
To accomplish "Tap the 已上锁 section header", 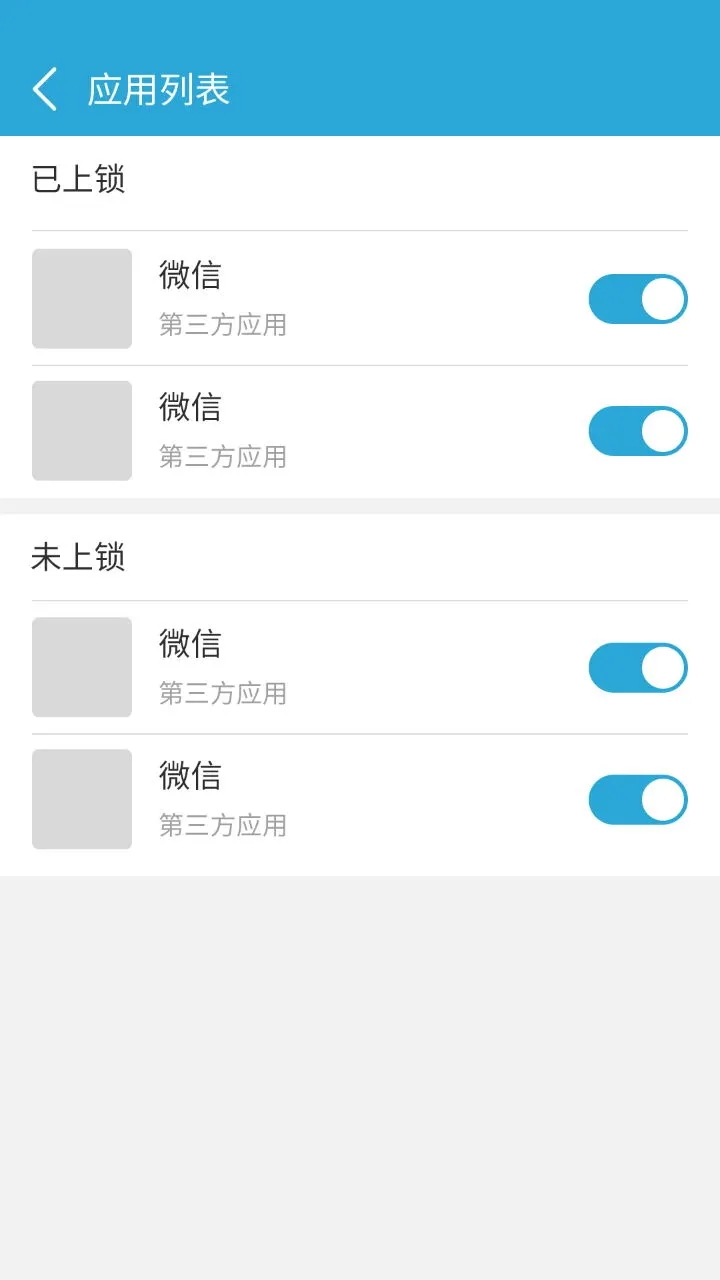I will click(x=77, y=179).
